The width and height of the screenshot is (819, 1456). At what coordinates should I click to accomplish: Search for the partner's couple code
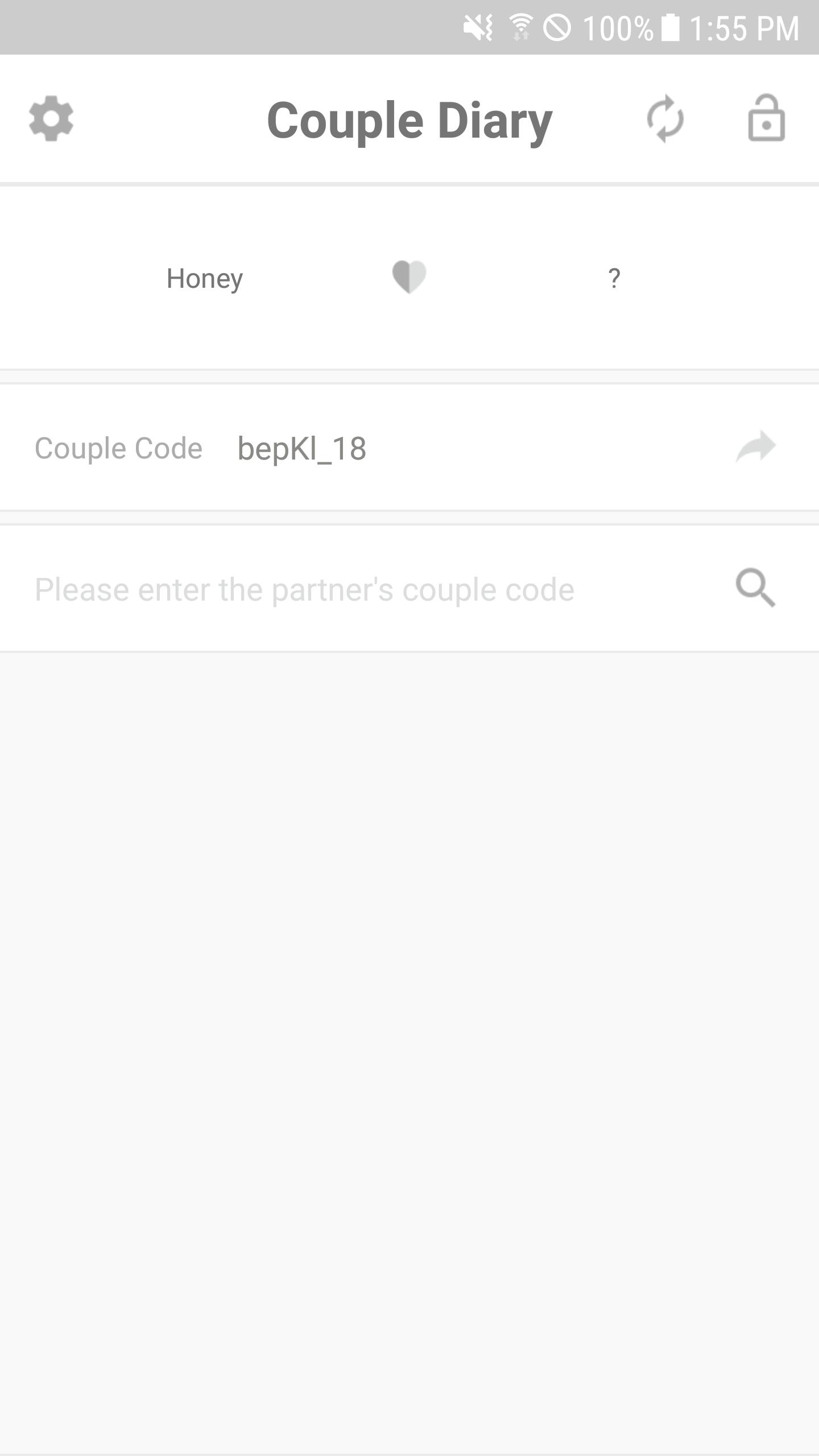coord(755,588)
